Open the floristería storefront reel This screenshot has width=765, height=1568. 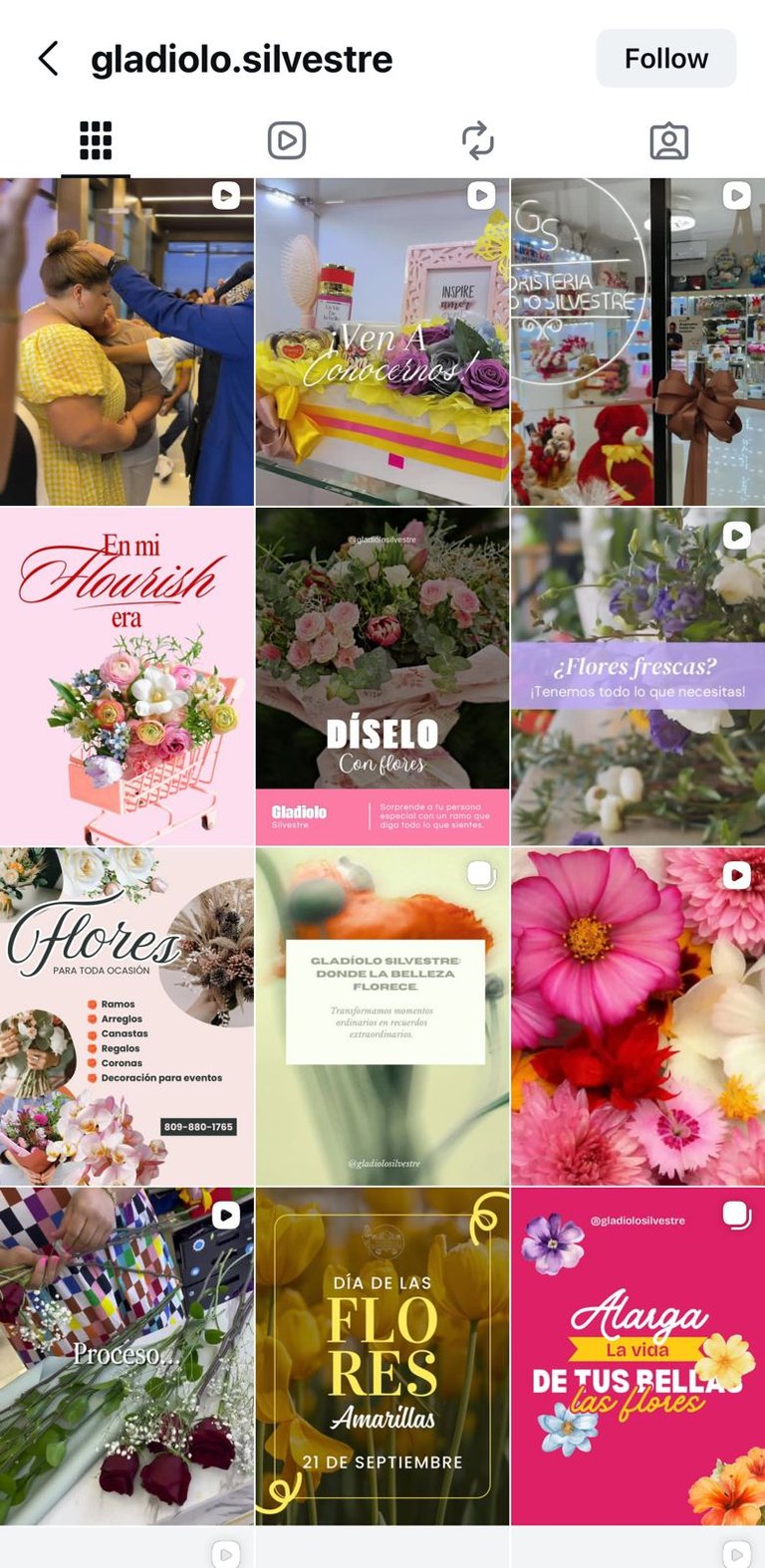tap(637, 341)
